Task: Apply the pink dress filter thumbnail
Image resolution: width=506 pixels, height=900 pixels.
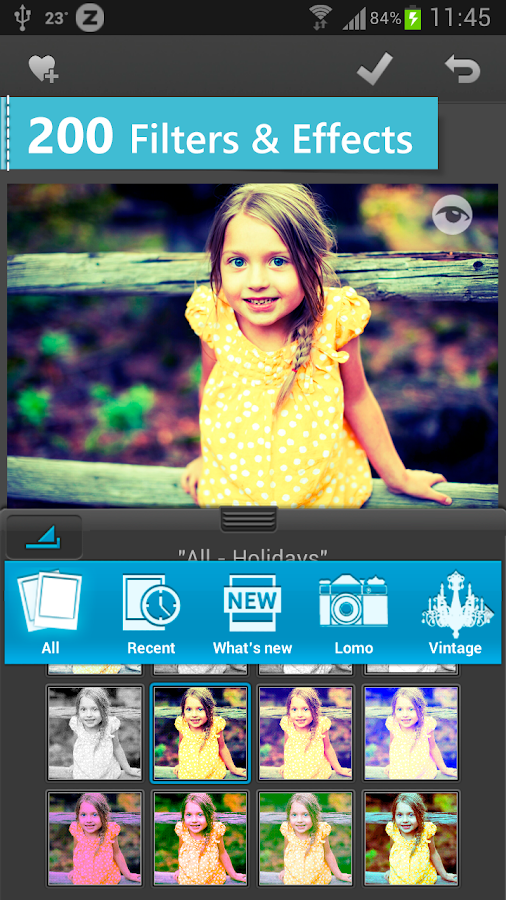Action: (x=95, y=839)
